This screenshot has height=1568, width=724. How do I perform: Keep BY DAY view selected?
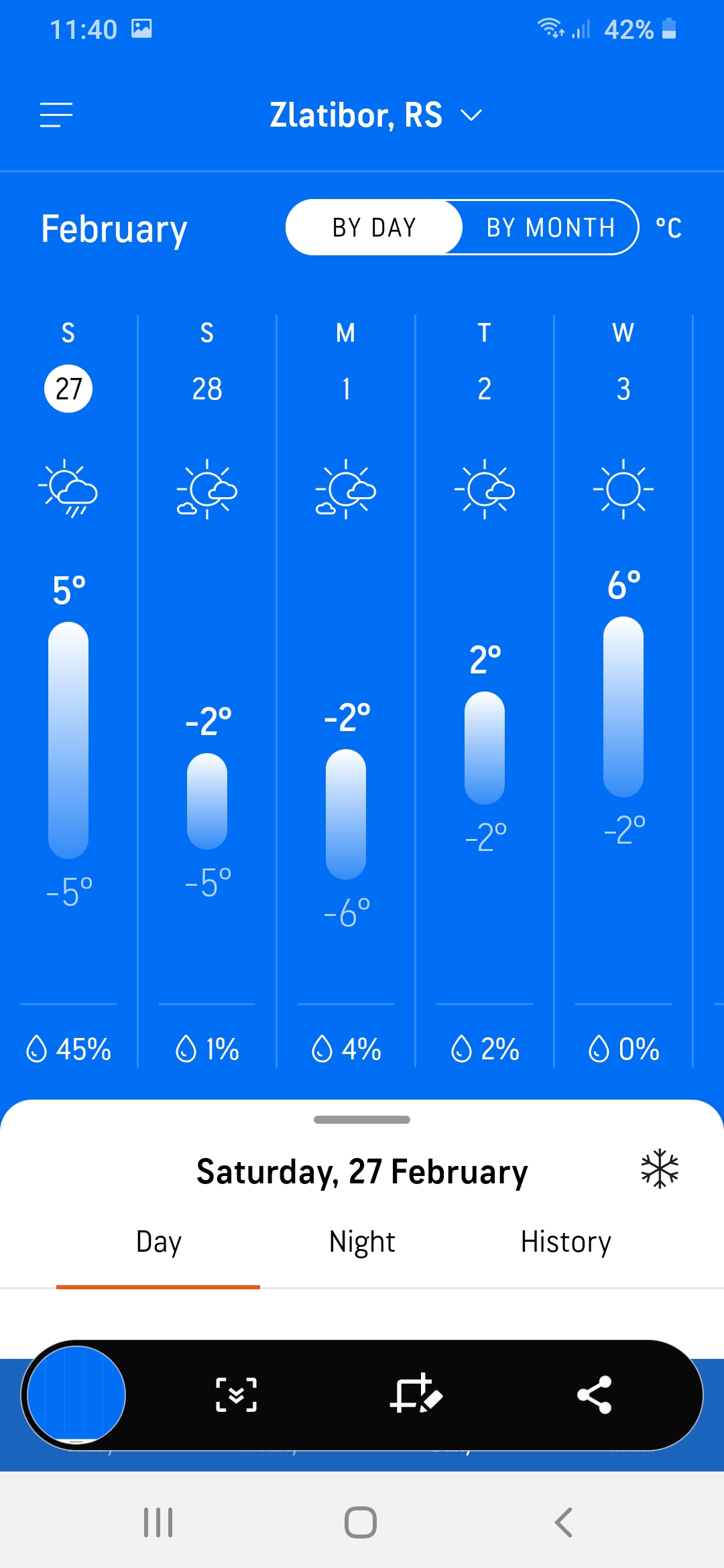[373, 227]
